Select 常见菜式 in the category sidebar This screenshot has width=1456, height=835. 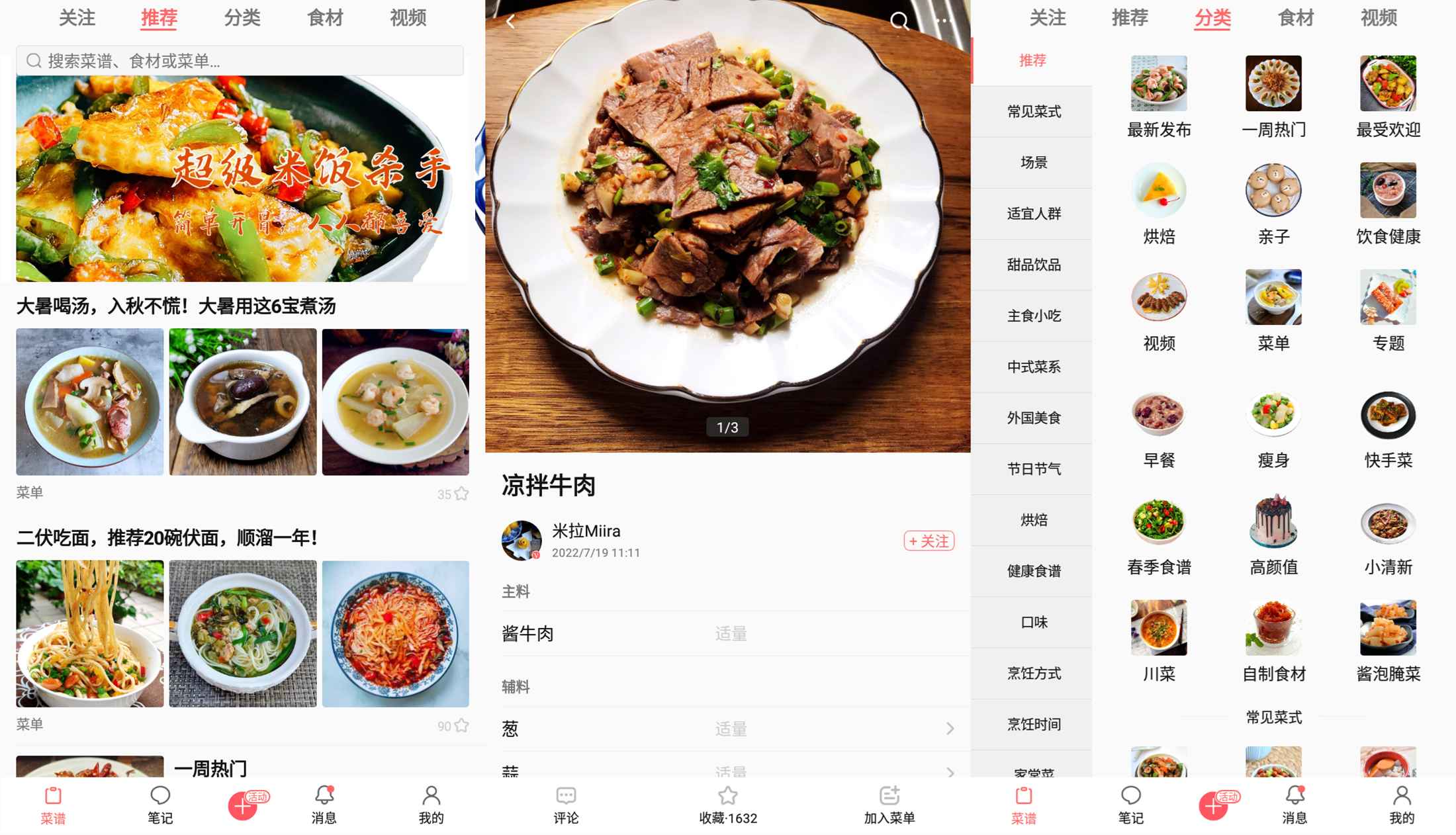(1033, 112)
